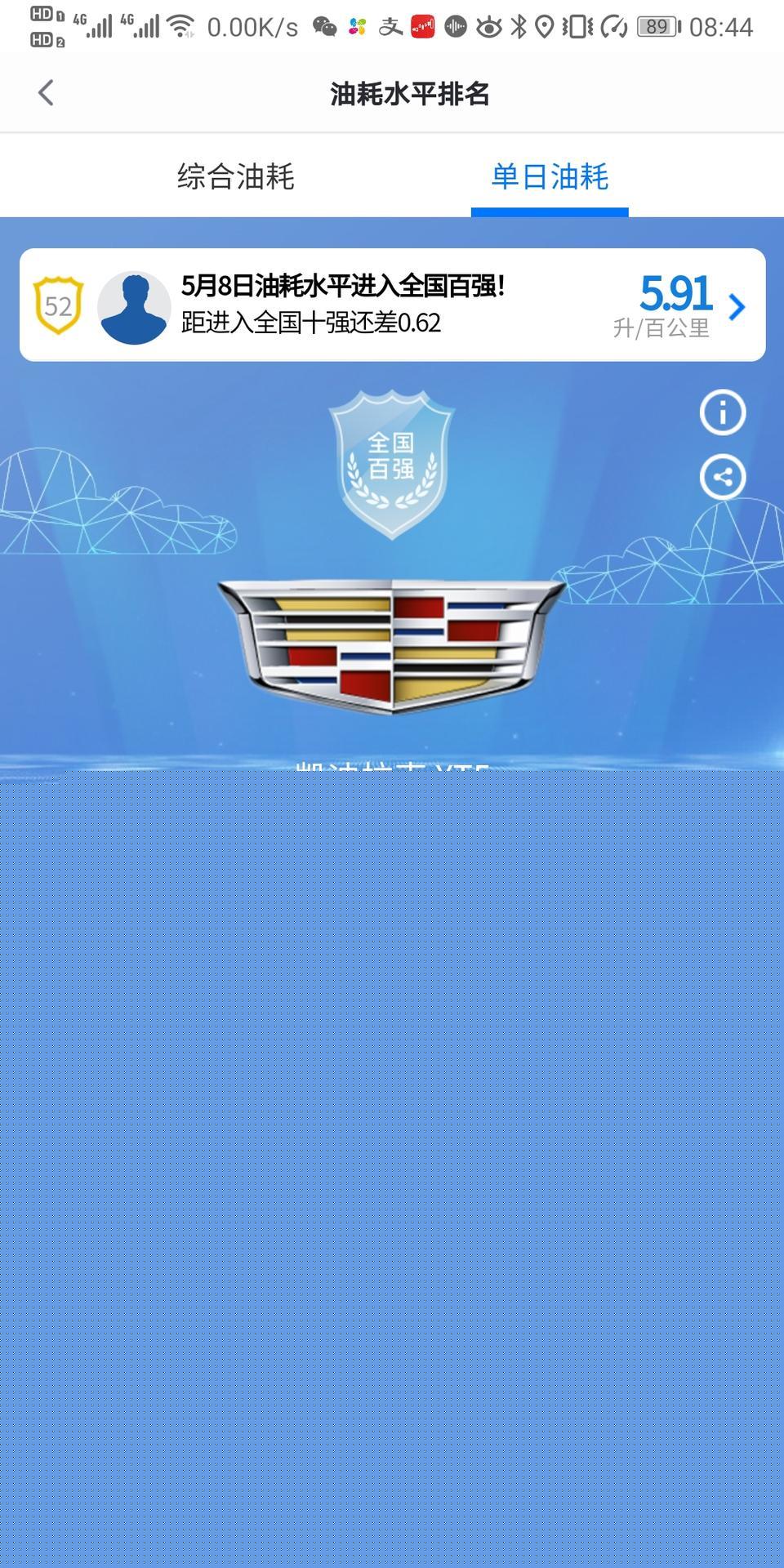This screenshot has width=784, height=1568.
Task: Open the 5月8日油耗 ranking card
Action: tap(392, 305)
